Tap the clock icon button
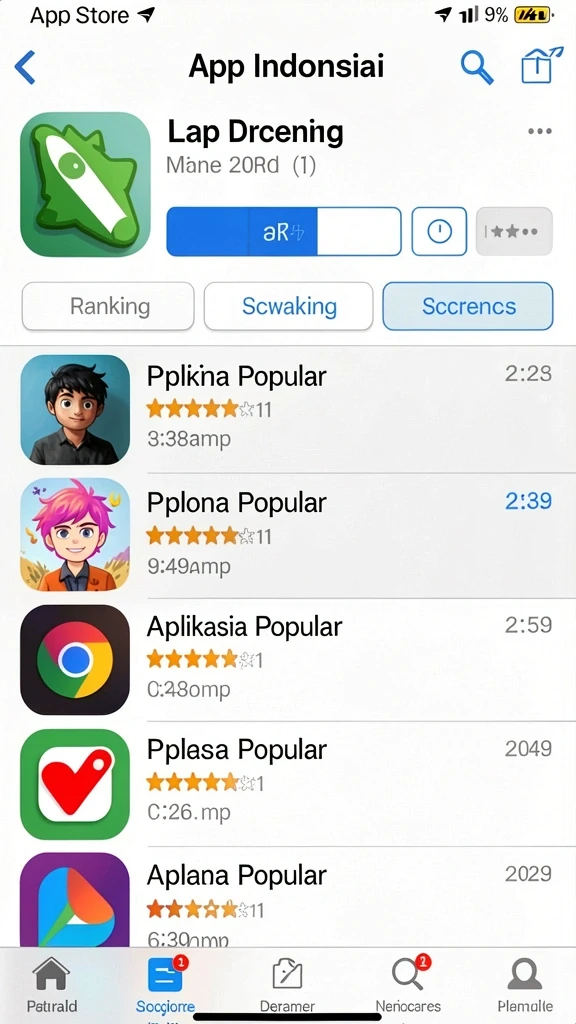Screen dimensions: 576x1024 point(439,231)
